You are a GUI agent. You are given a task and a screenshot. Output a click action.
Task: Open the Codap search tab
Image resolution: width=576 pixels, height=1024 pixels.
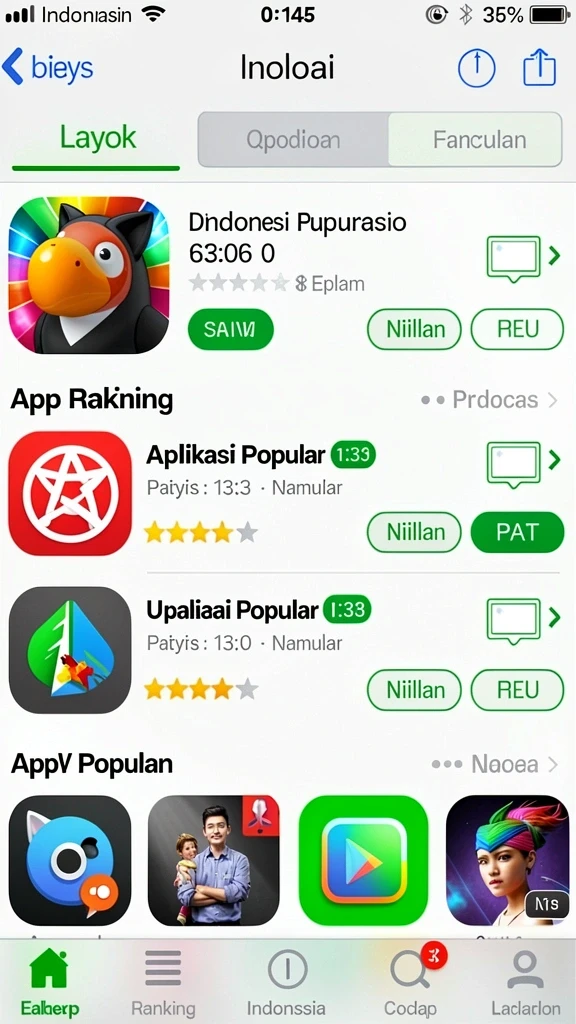(x=411, y=981)
